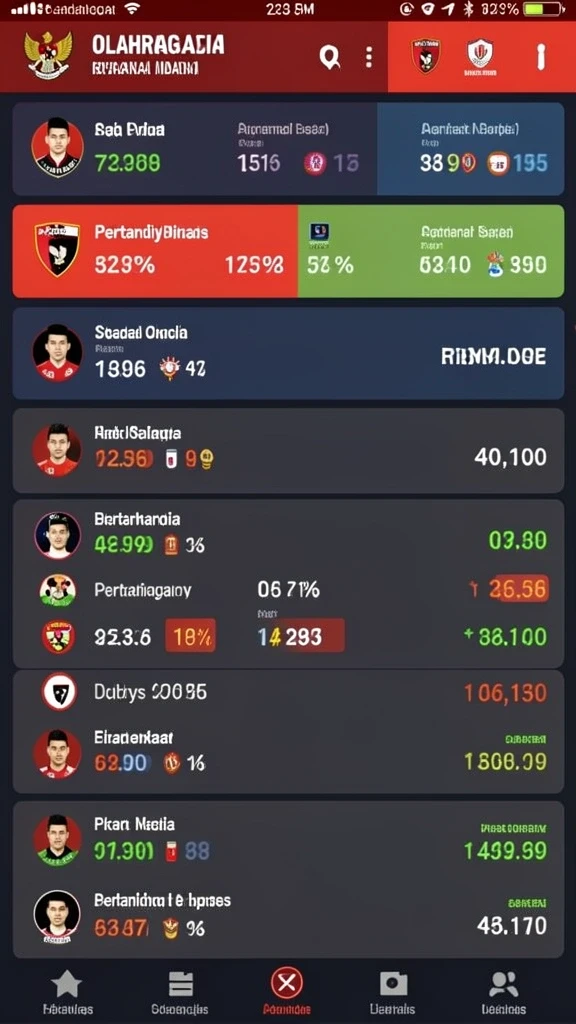Open the search icon in the header
The image size is (576, 1024).
click(x=330, y=58)
